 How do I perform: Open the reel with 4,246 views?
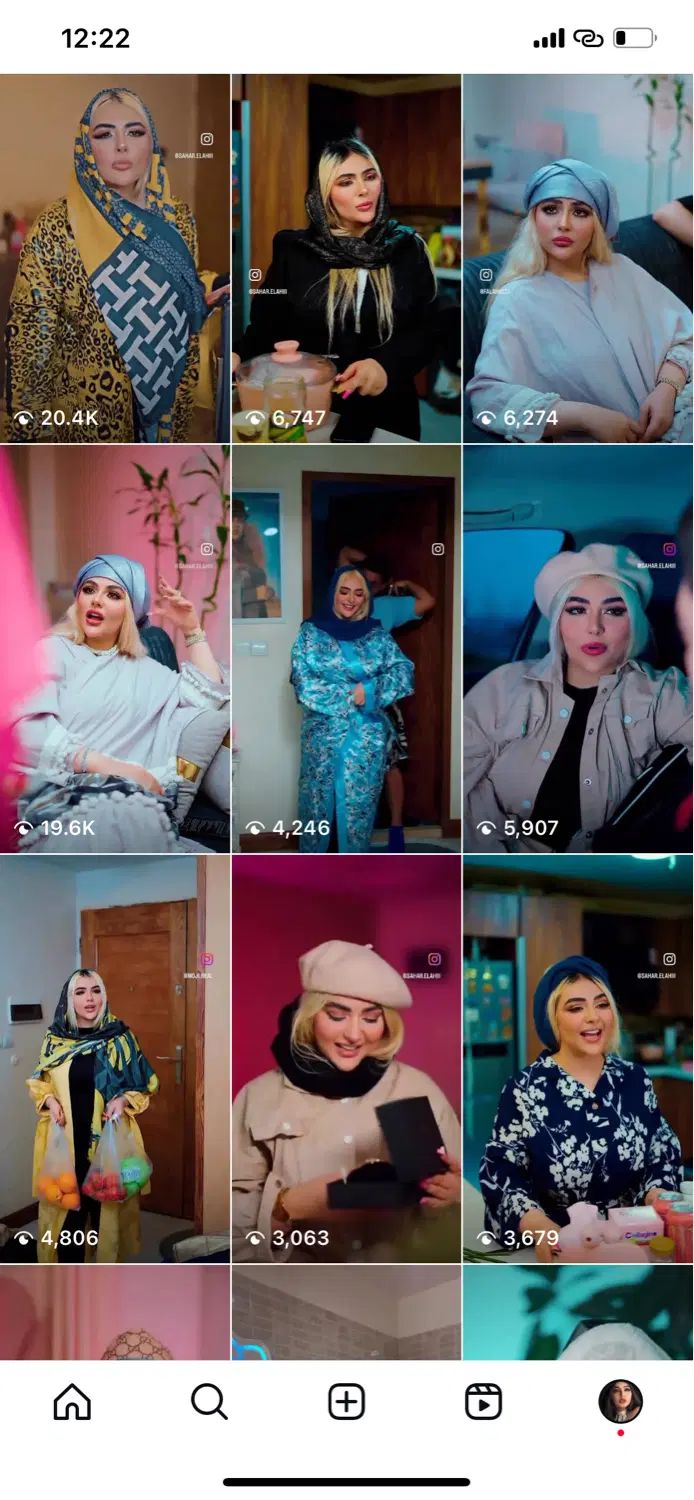point(346,648)
